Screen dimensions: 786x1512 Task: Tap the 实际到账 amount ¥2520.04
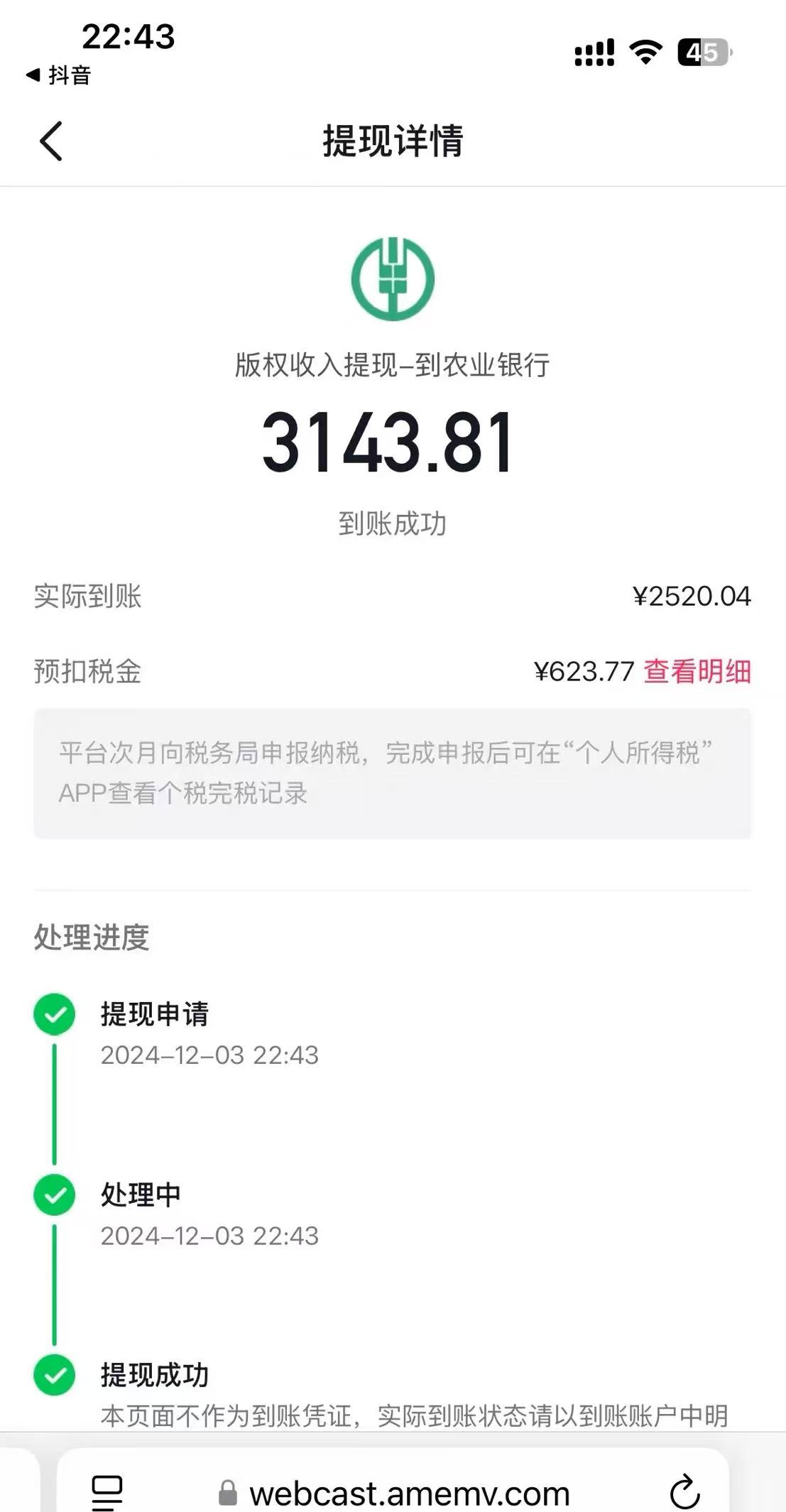tap(693, 597)
